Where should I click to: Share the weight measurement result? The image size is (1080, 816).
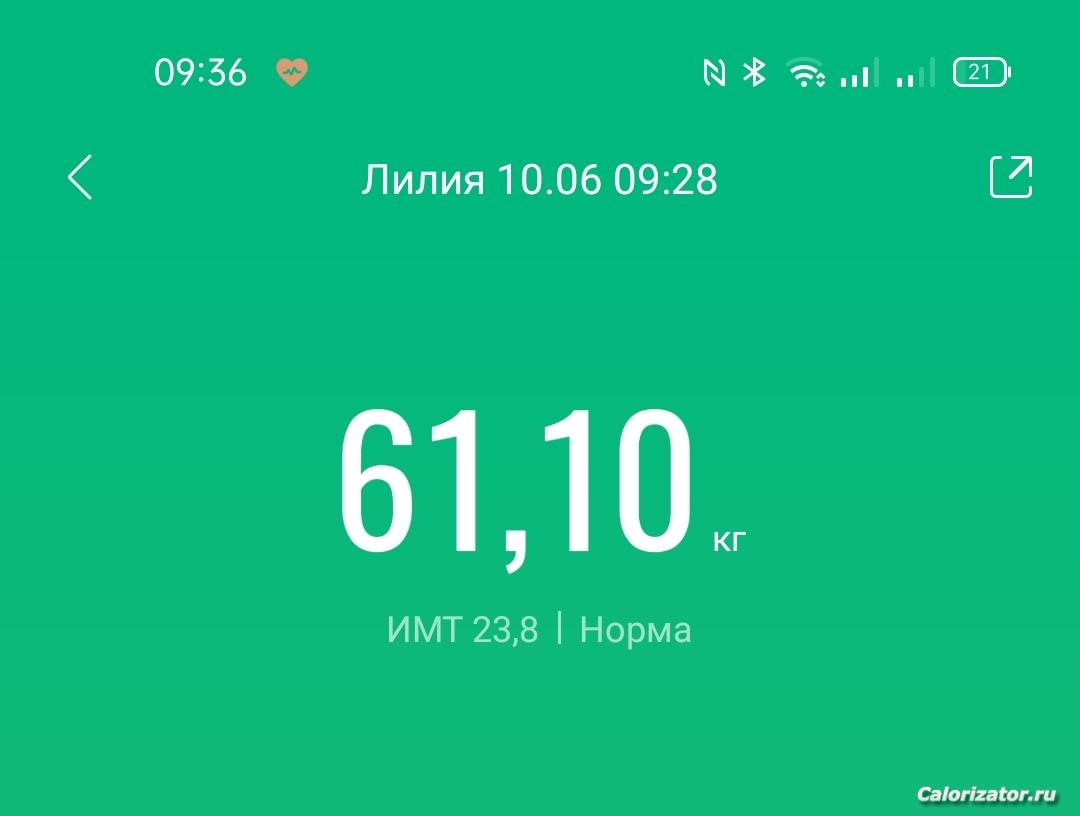point(1010,177)
